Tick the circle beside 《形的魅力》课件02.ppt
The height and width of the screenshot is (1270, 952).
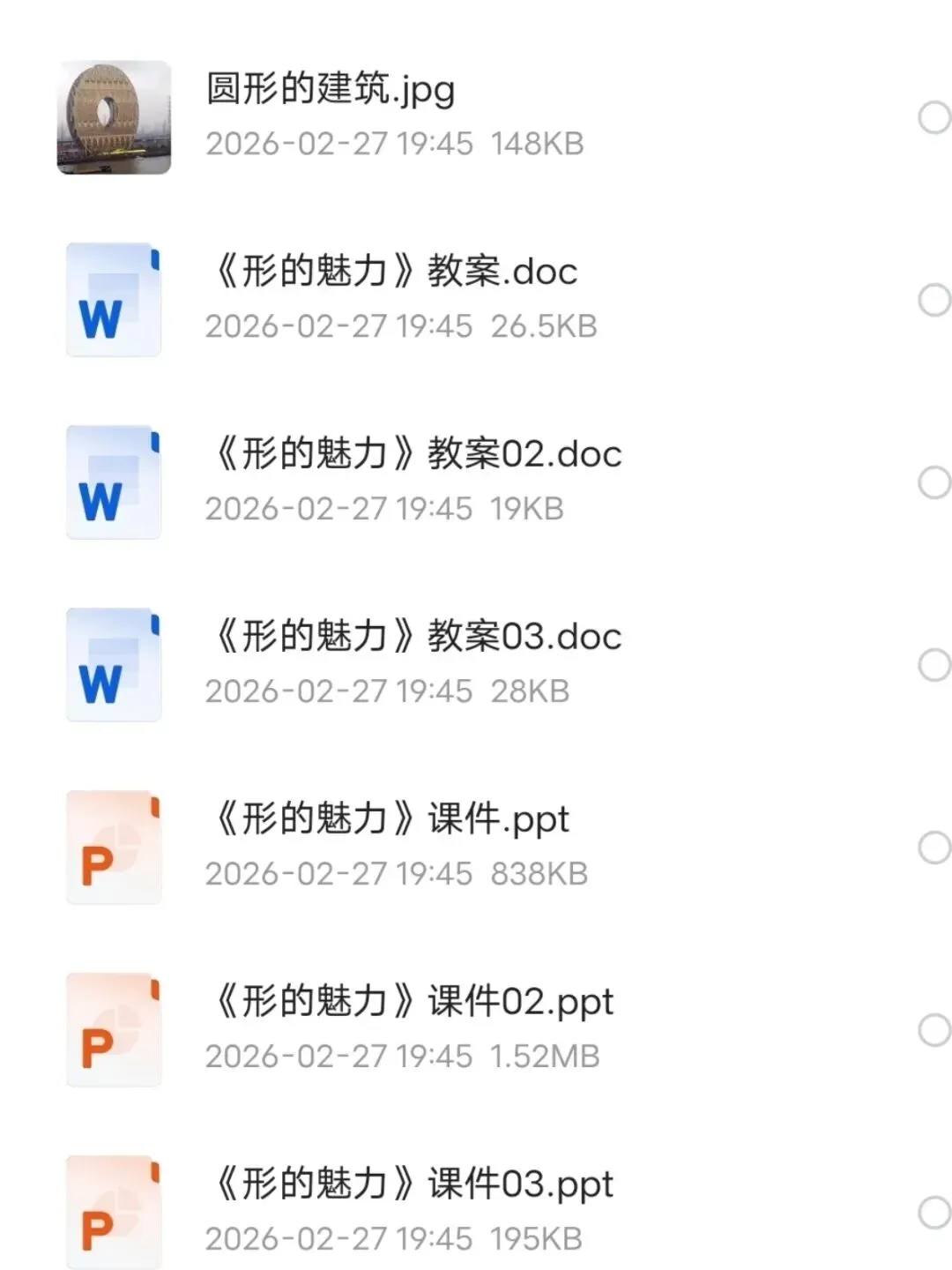934,1030
